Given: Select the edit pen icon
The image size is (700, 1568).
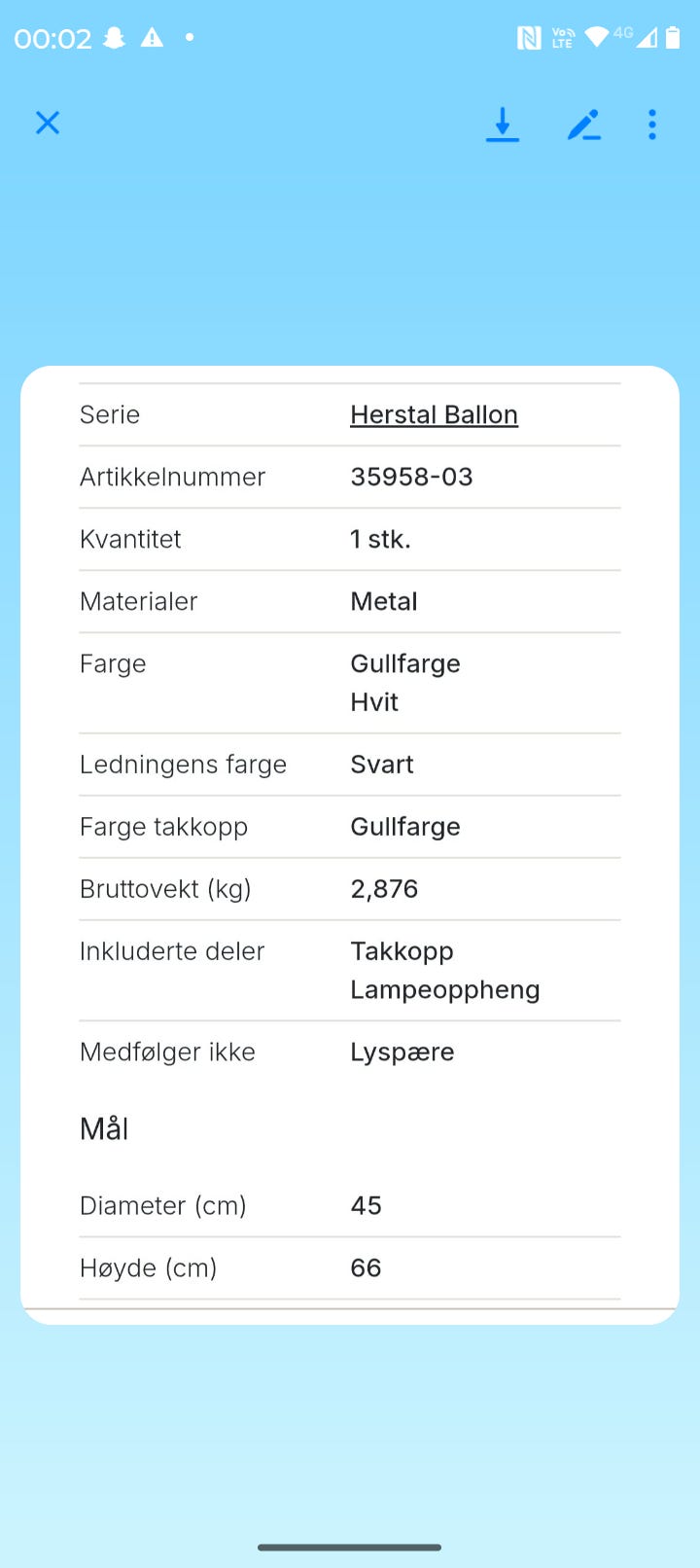Looking at the screenshot, I should tap(583, 125).
